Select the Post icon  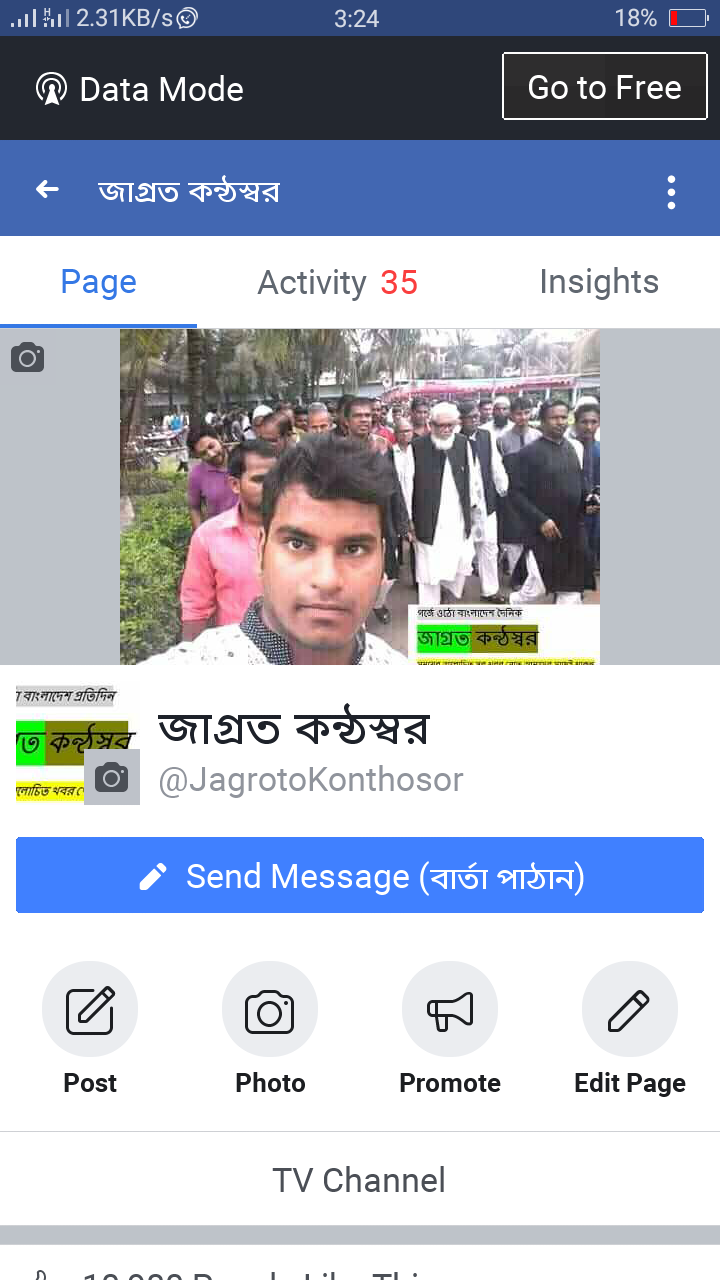tap(90, 1009)
